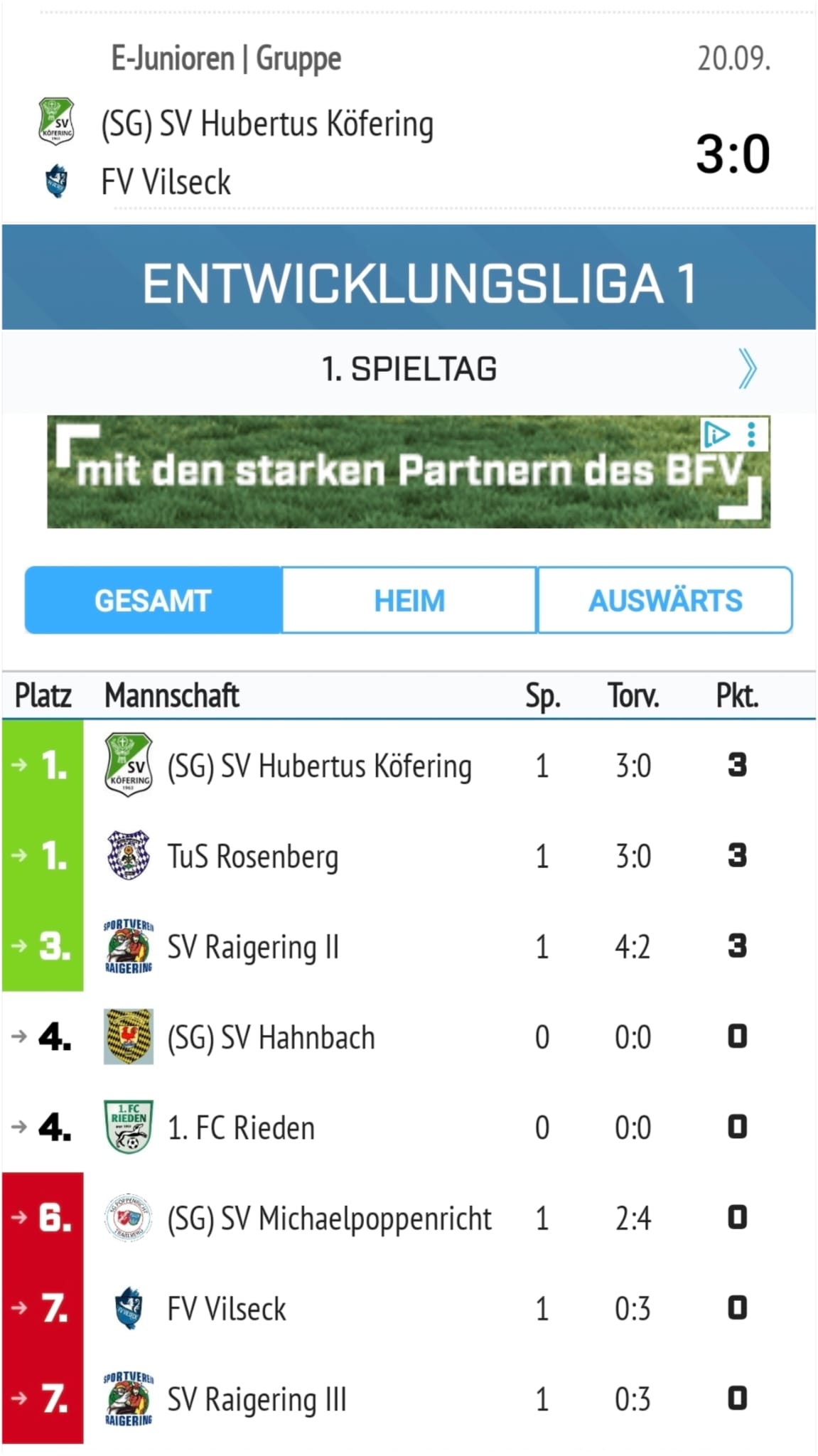The height and width of the screenshot is (1456, 818).
Task: Open the ad options three-dot icon
Action: tap(752, 434)
